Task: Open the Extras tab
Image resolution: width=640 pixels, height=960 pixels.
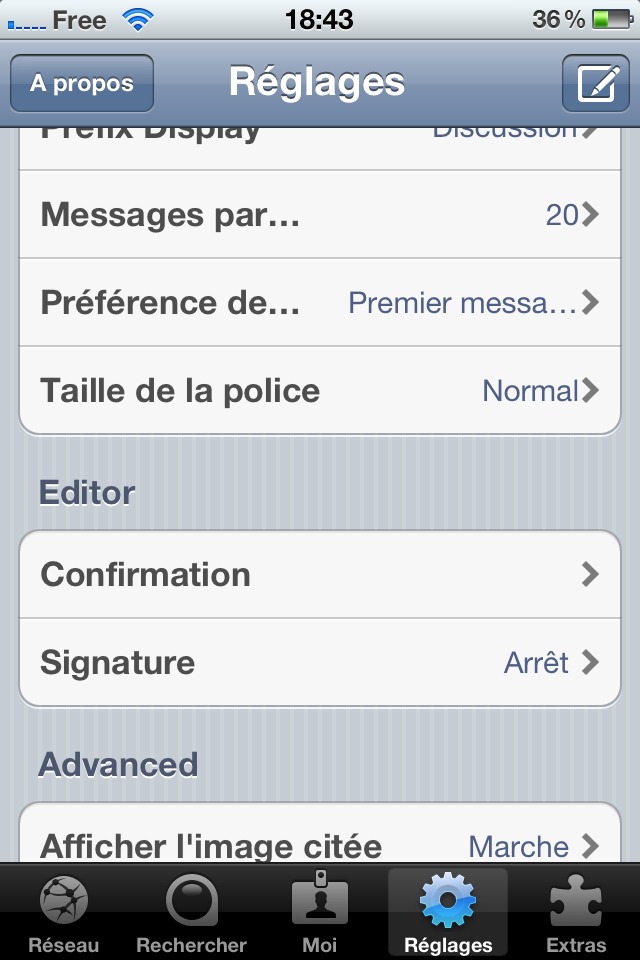Action: point(576,912)
